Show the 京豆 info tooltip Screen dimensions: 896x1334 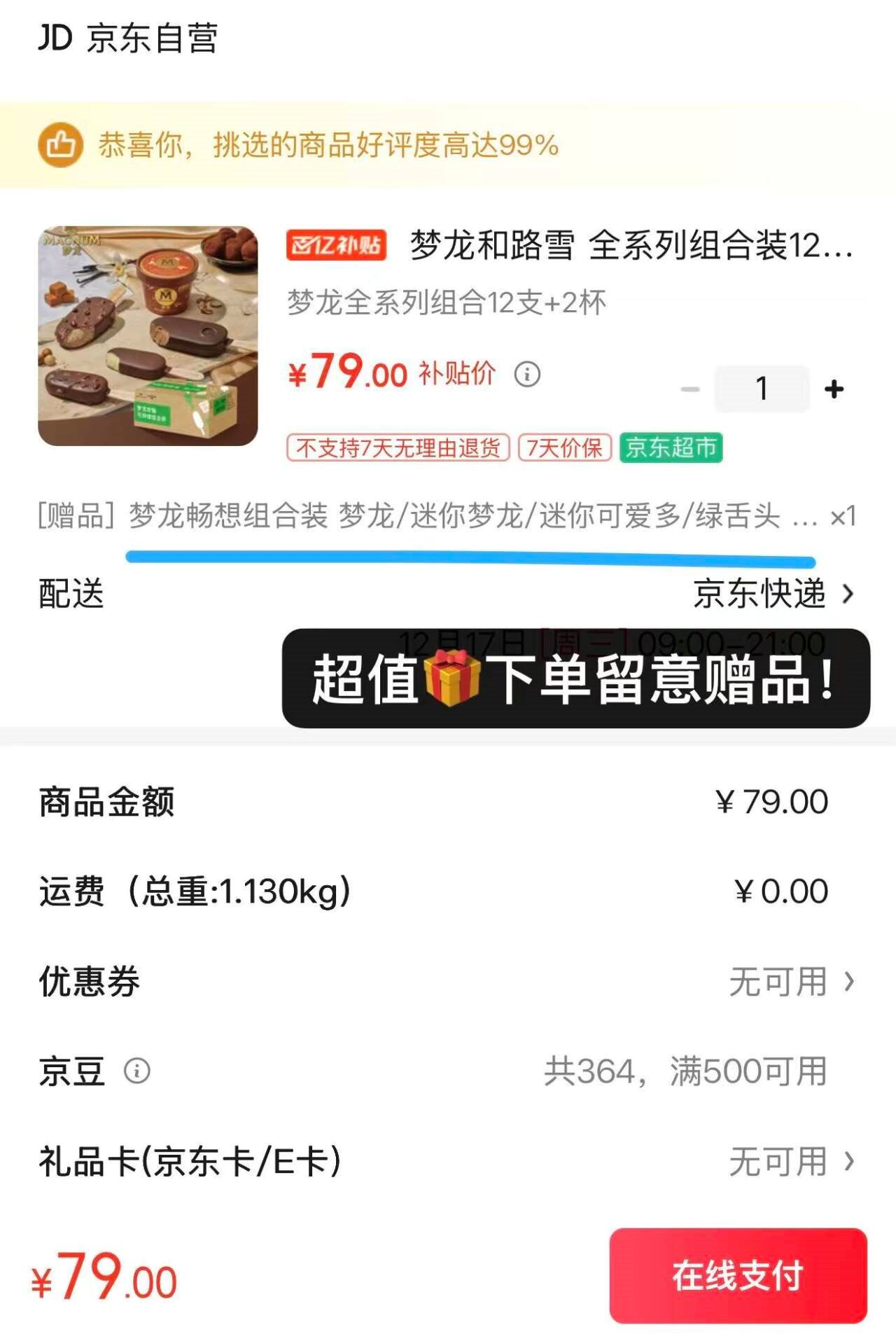pyautogui.click(x=137, y=1071)
